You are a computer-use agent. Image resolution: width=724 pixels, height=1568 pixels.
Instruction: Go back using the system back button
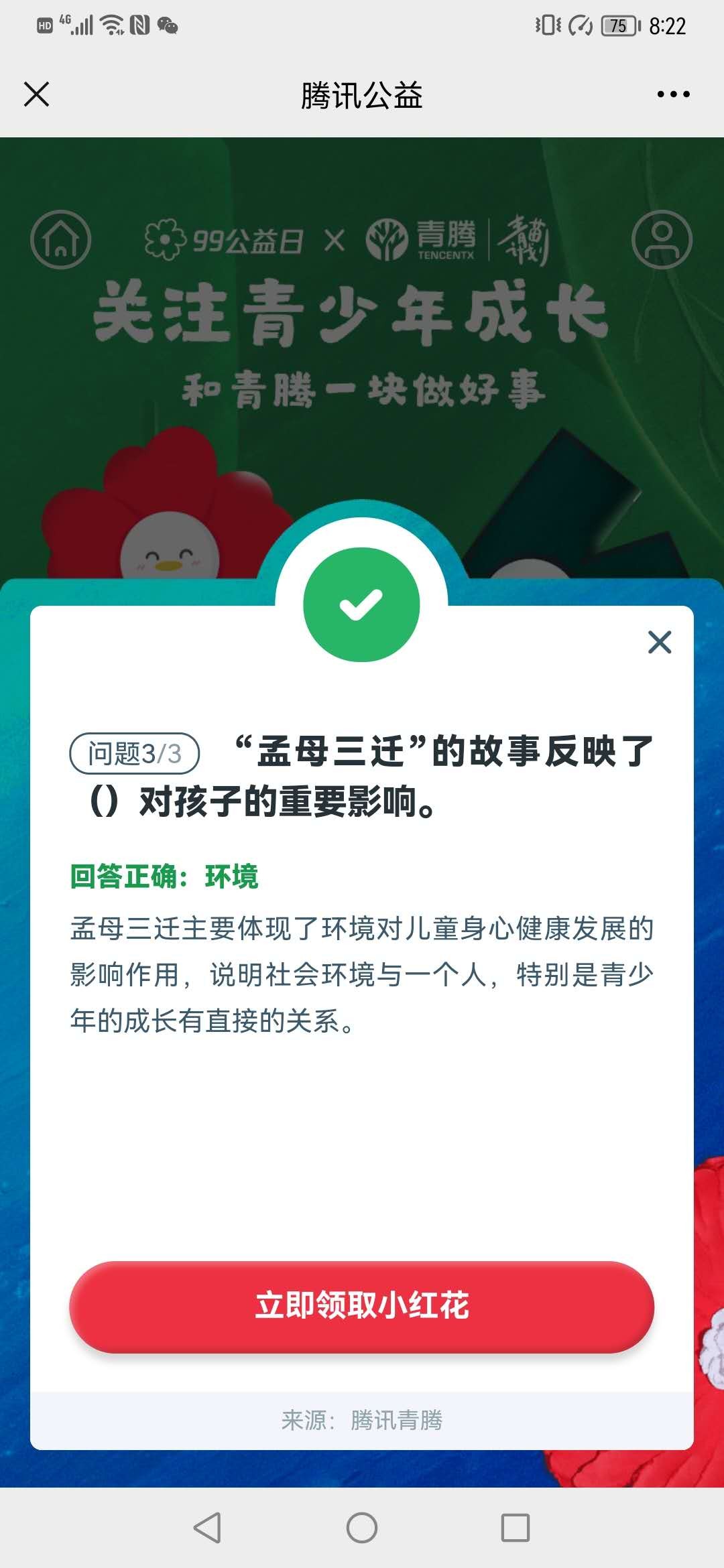click(207, 1528)
